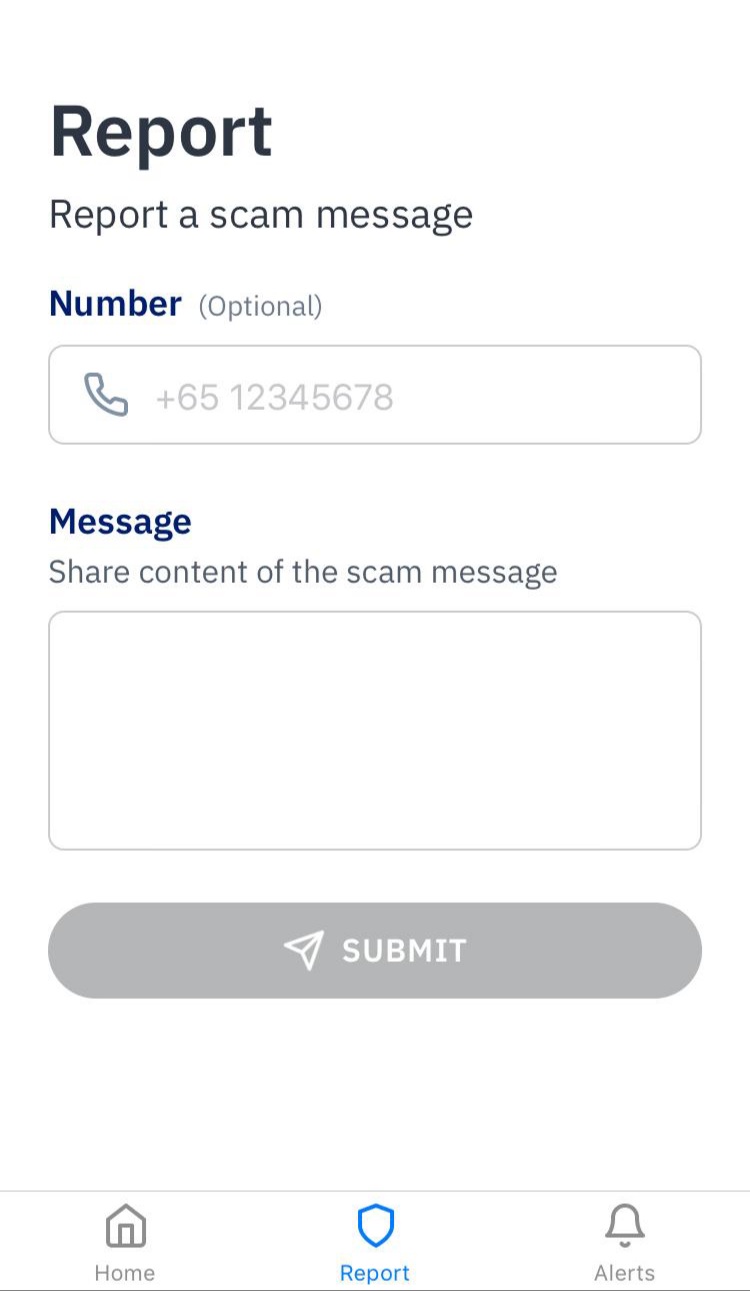Viewport: 750px width, 1291px height.
Task: Select the Report tab
Action: (375, 1243)
